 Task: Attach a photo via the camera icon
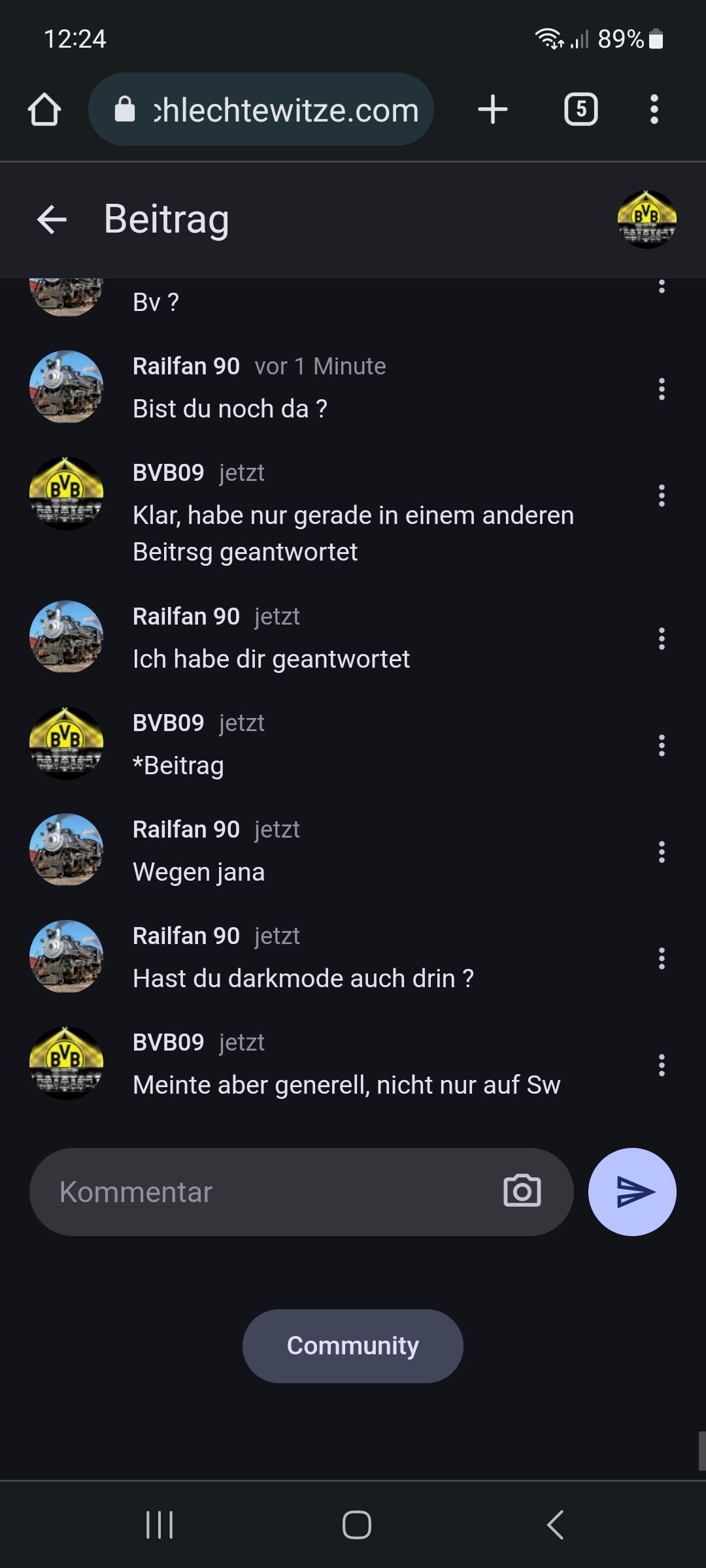(x=522, y=1191)
